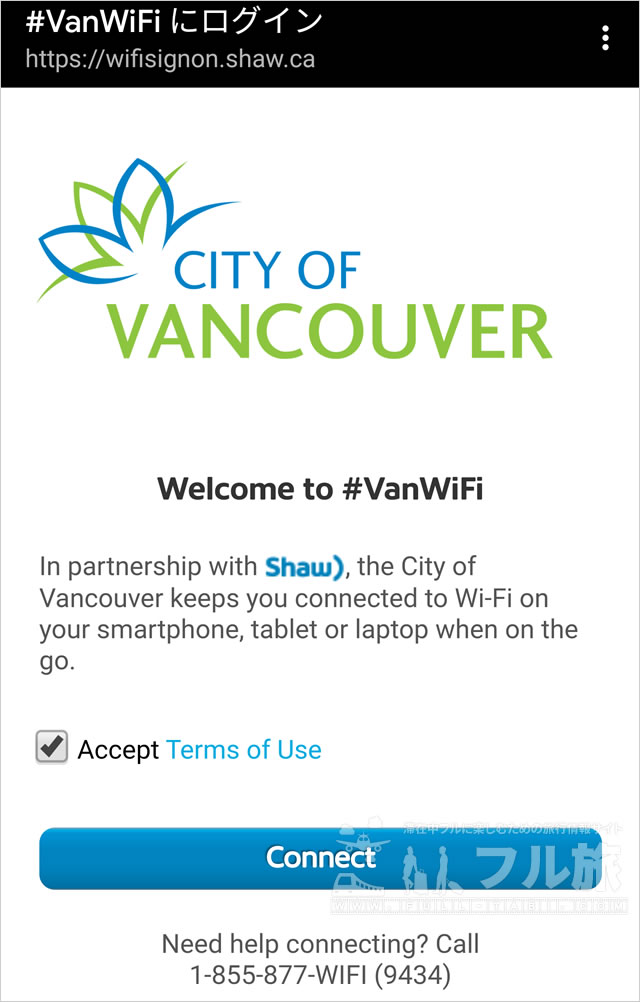
Task: Uncheck the Accept Terms of Use checkbox
Action: 52,747
